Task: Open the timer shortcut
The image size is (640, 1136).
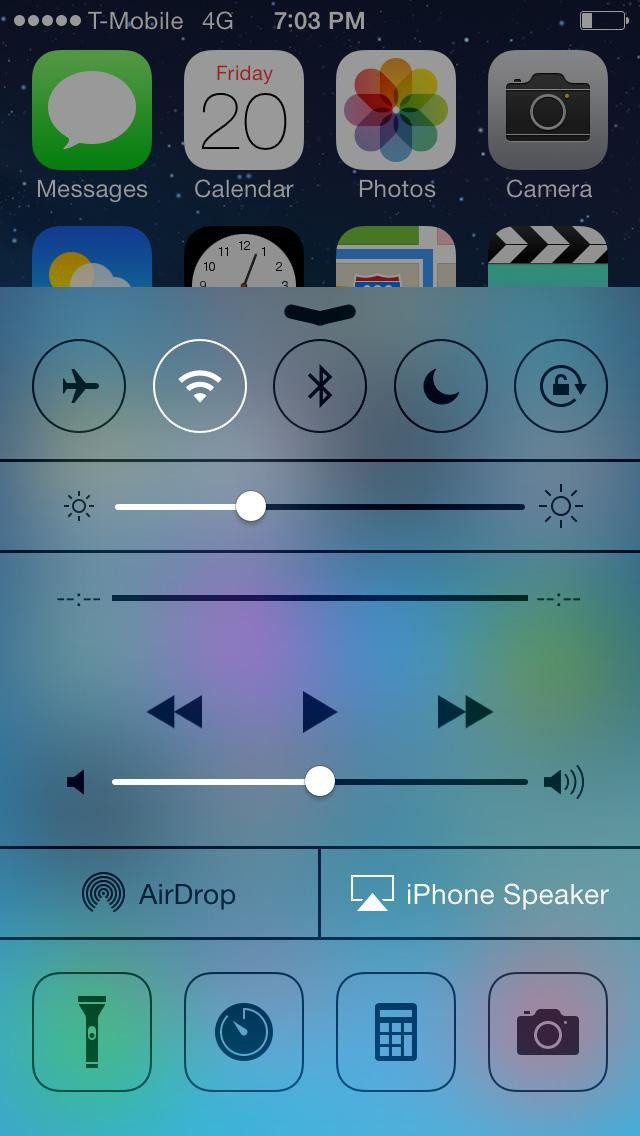Action: (244, 1032)
